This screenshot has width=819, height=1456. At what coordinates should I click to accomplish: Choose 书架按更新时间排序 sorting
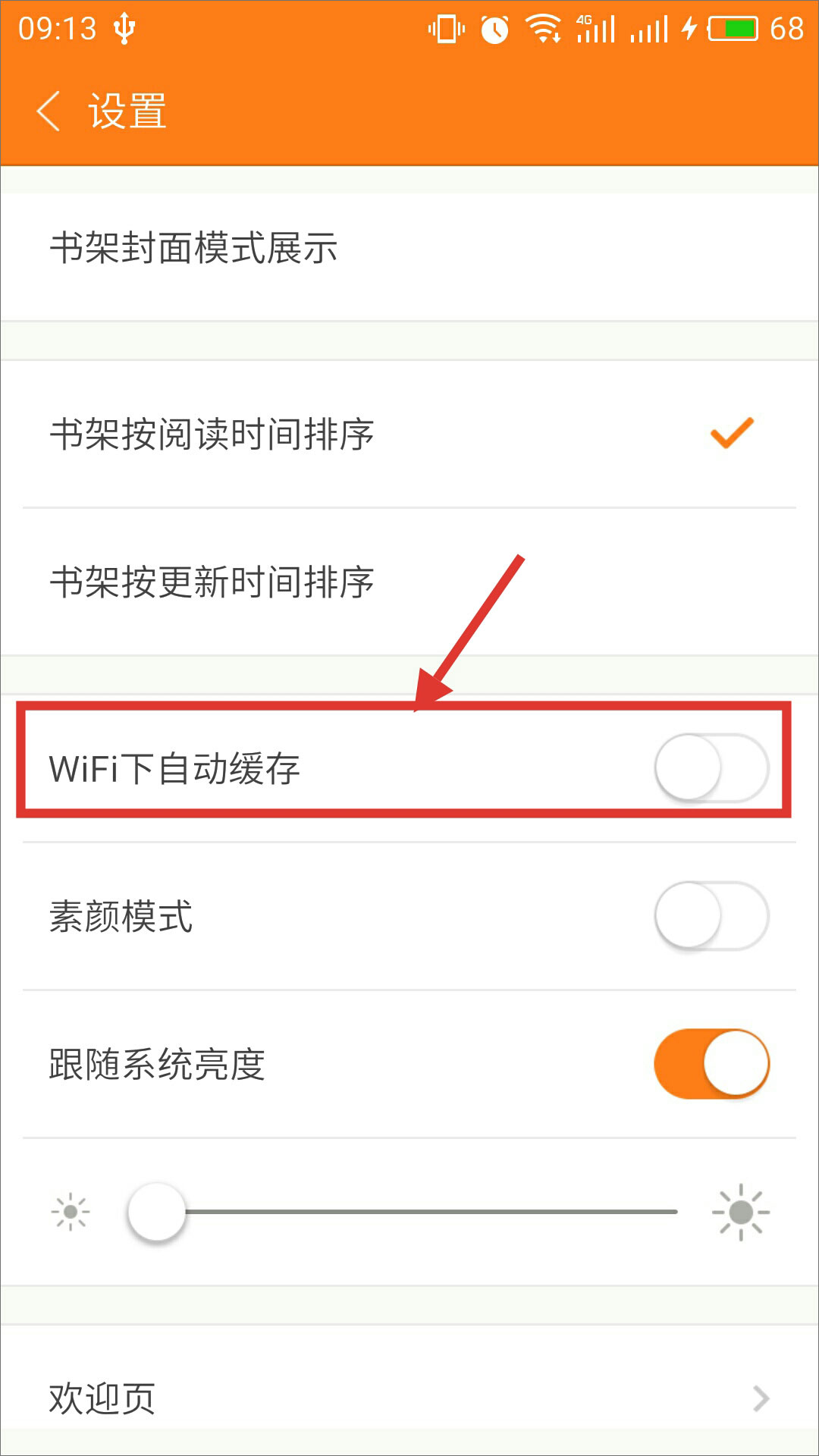[409, 582]
